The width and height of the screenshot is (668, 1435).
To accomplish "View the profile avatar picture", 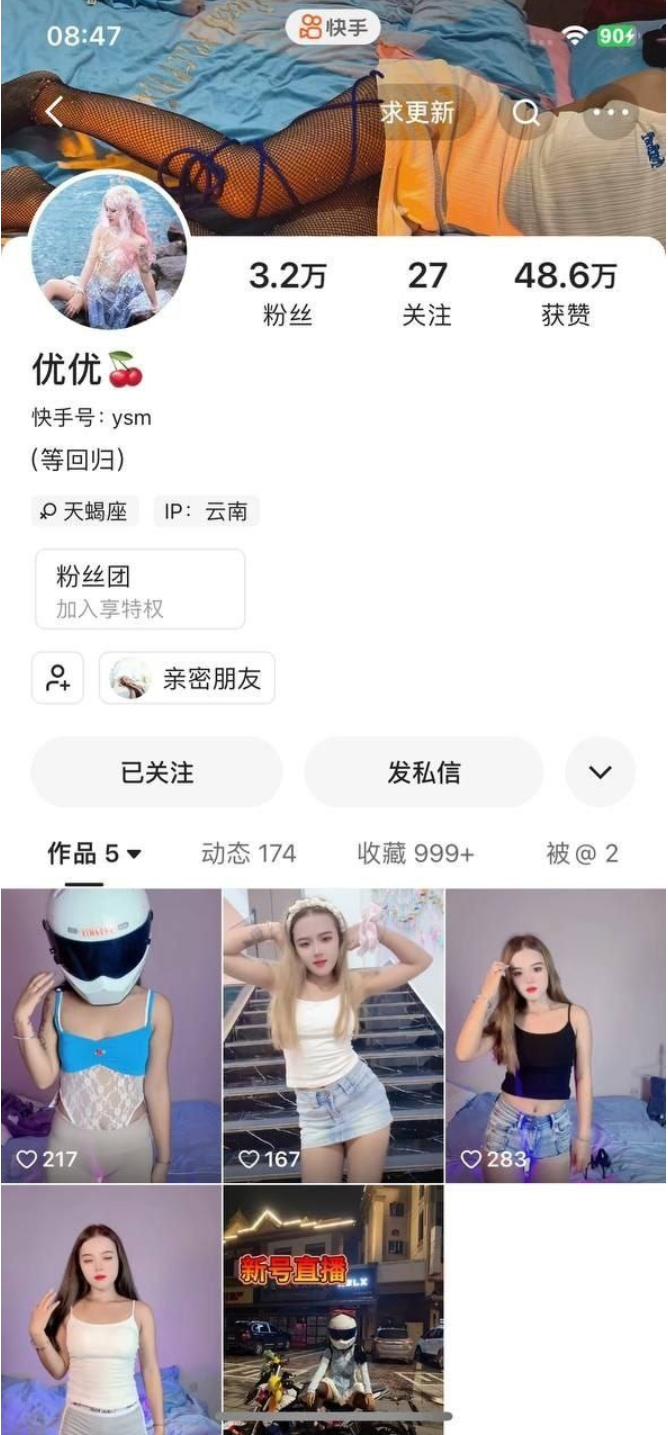I will pyautogui.click(x=109, y=250).
